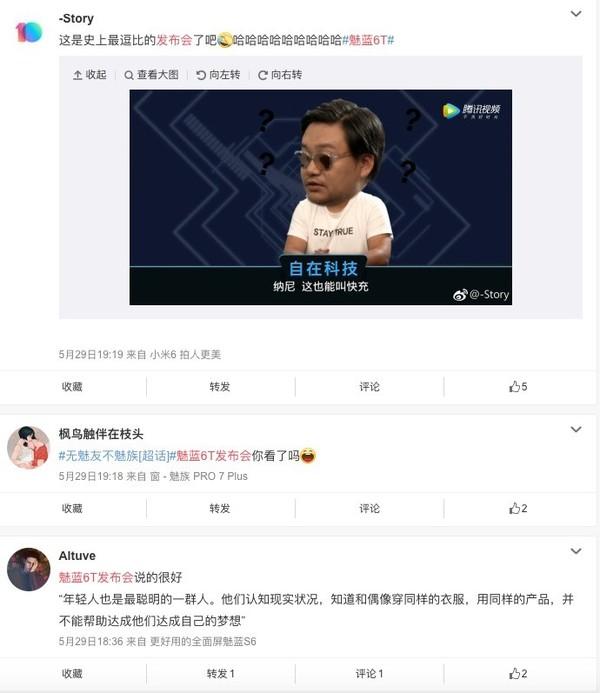600x693 pixels.
Task: Rotate the picture left with 向左转
Action: [x=218, y=75]
